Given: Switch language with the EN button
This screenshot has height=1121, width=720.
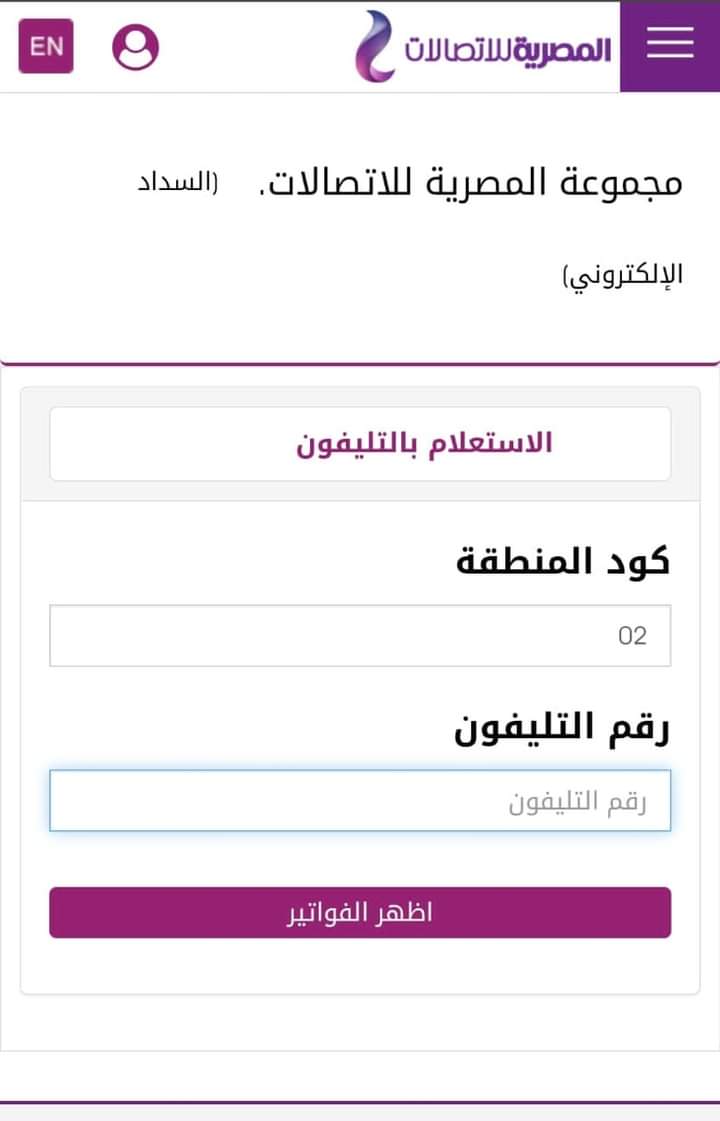Looking at the screenshot, I should click(x=46, y=46).
